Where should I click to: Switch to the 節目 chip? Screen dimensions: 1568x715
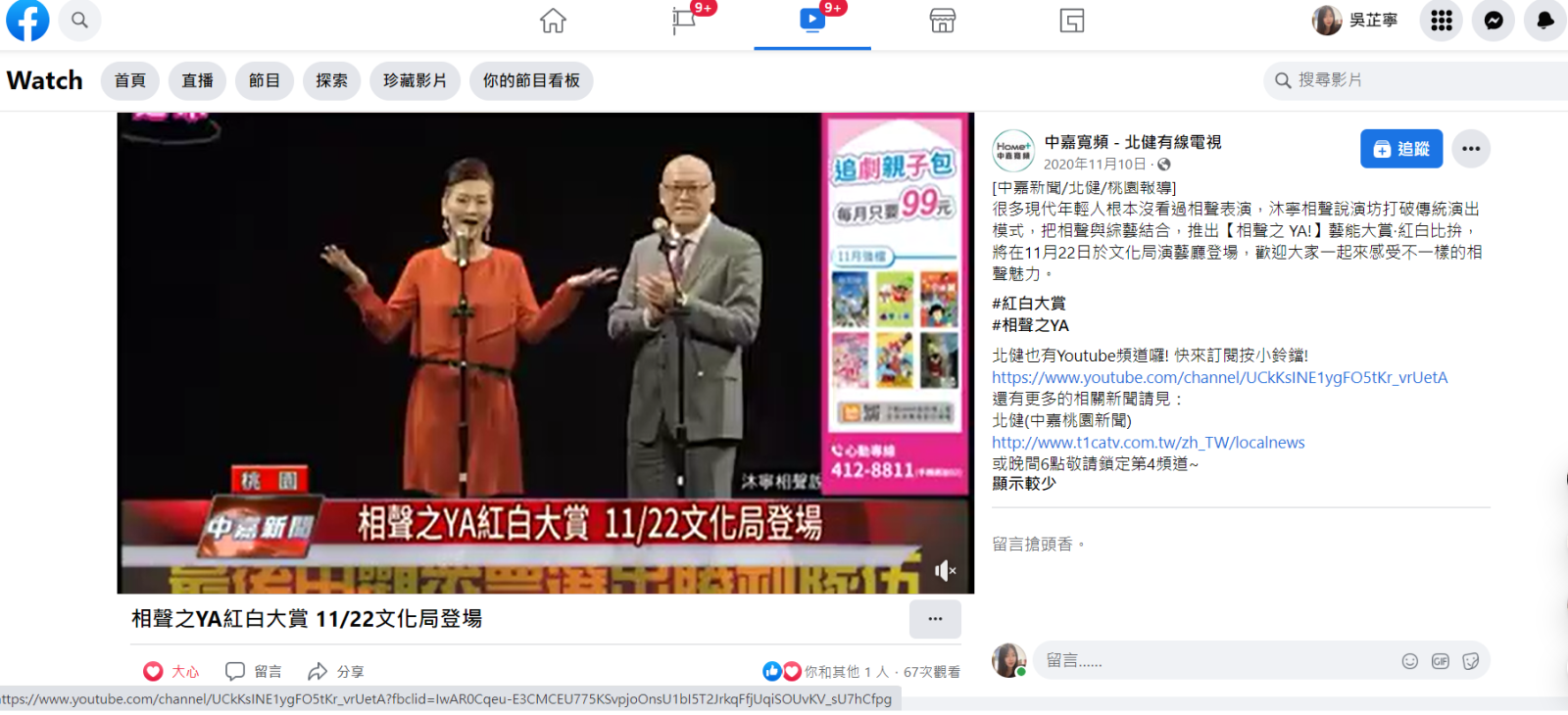[x=264, y=80]
